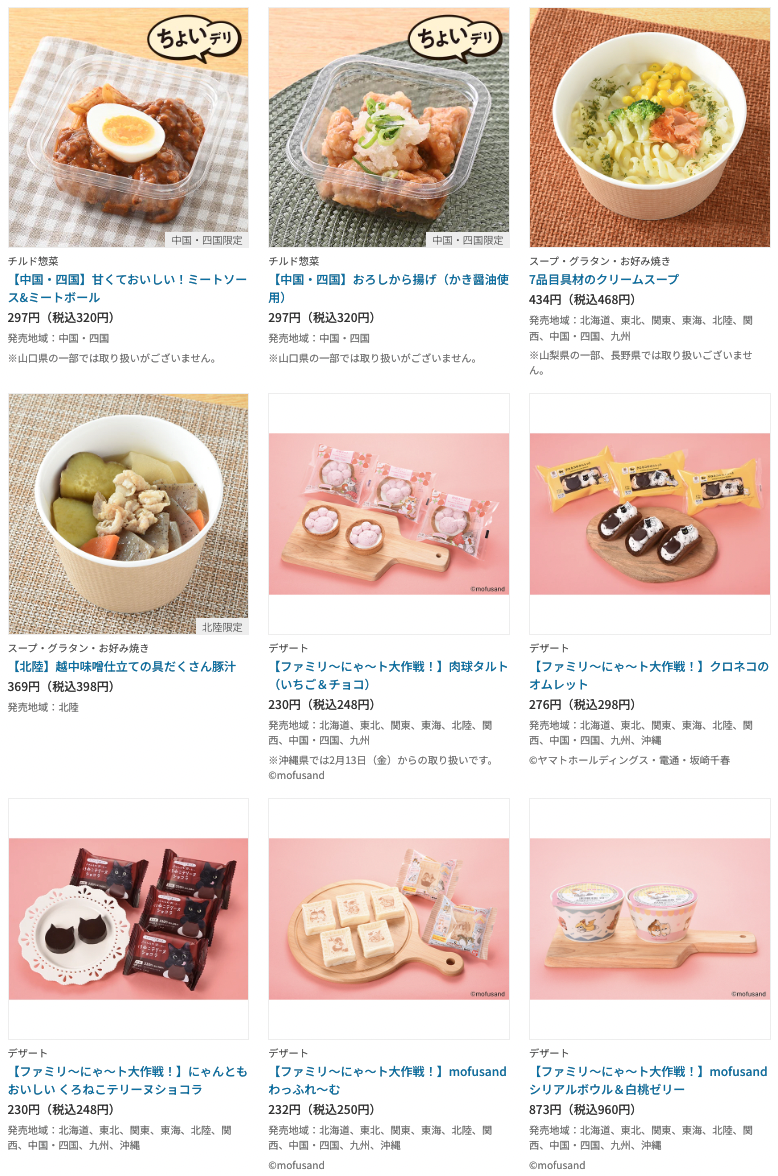Open the くろねこテリーヌショコラ link
The image size is (778, 1176).
(x=127, y=1080)
